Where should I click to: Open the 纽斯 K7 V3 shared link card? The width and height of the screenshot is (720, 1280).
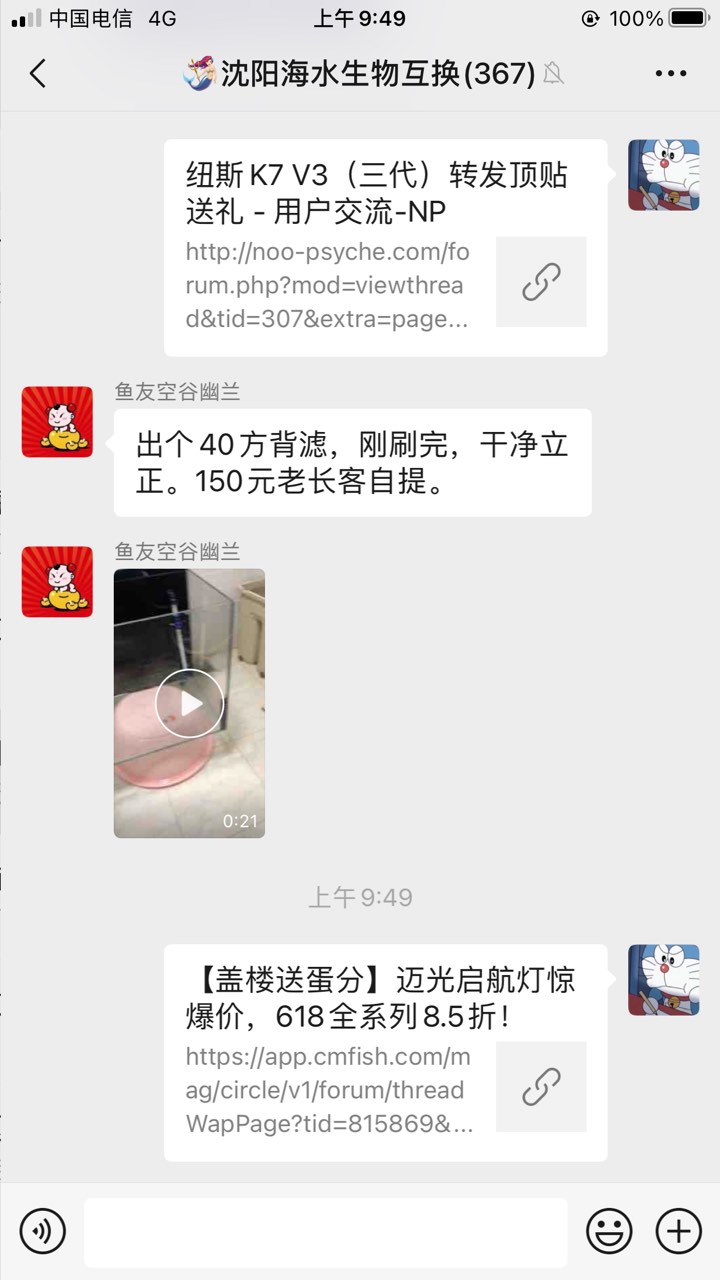pos(385,247)
